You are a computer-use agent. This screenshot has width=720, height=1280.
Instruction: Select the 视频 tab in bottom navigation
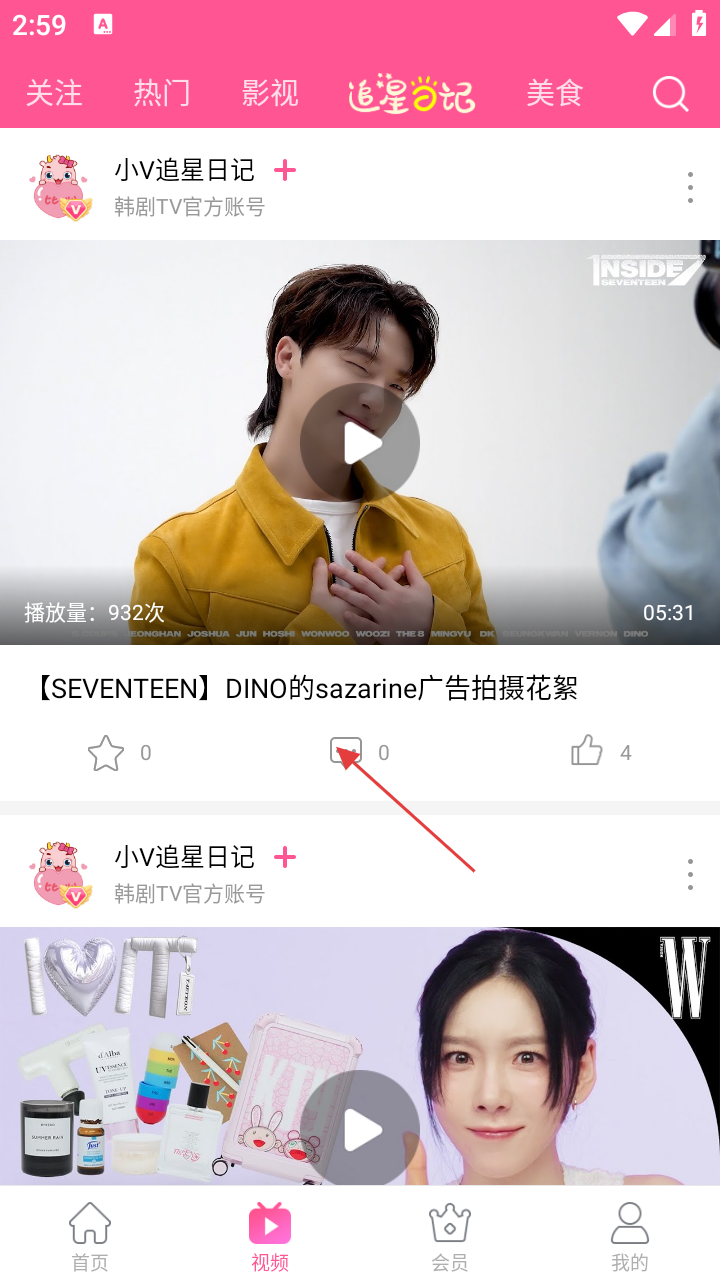coord(270,1236)
